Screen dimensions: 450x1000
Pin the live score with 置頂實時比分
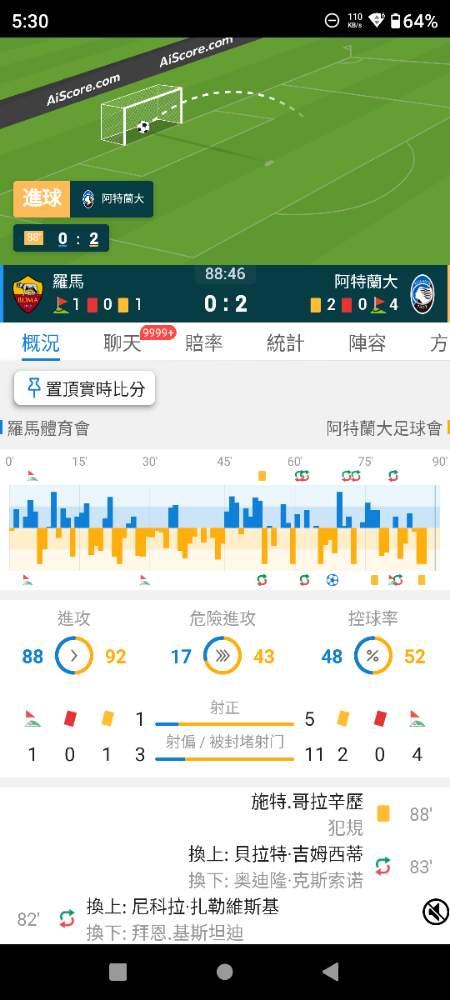(84, 388)
